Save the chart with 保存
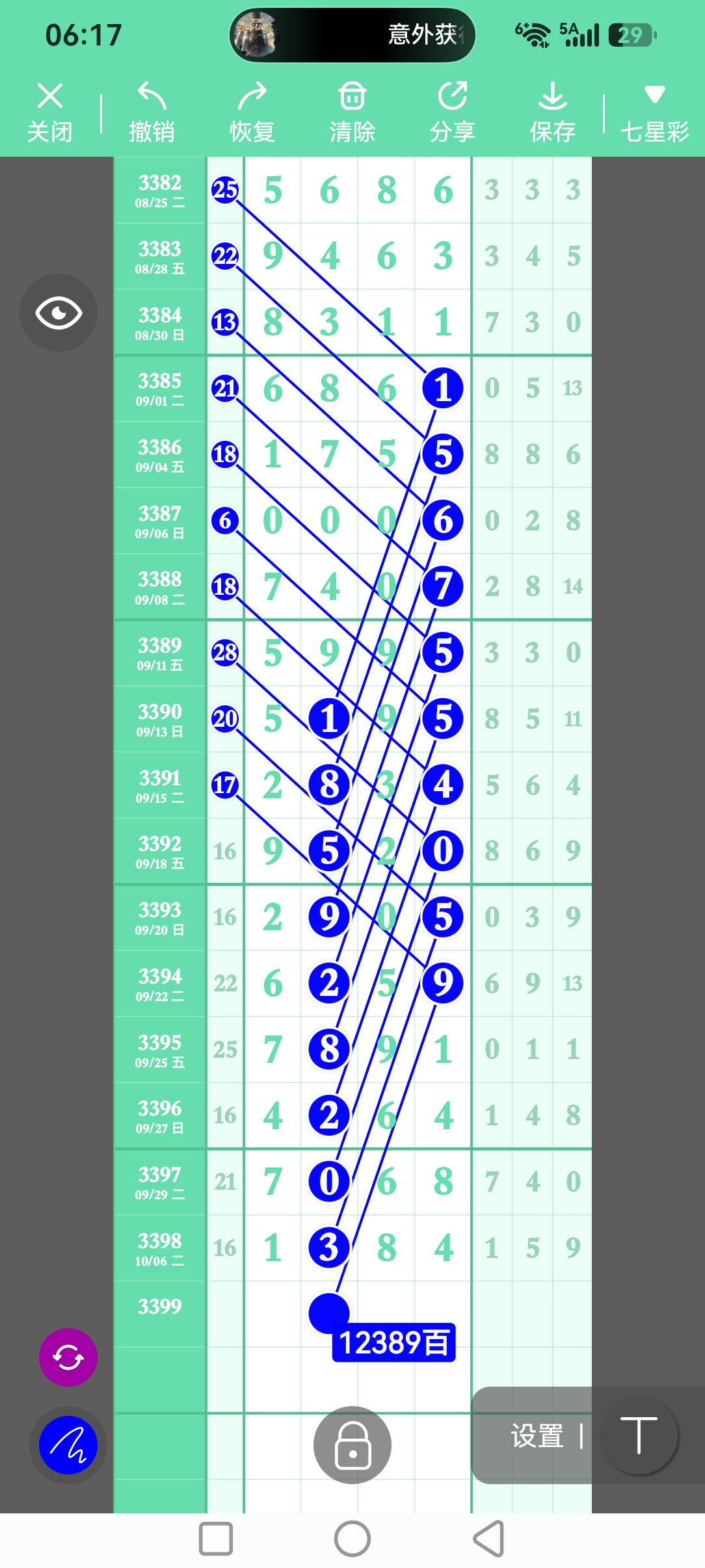The width and height of the screenshot is (705, 1568). (x=552, y=112)
